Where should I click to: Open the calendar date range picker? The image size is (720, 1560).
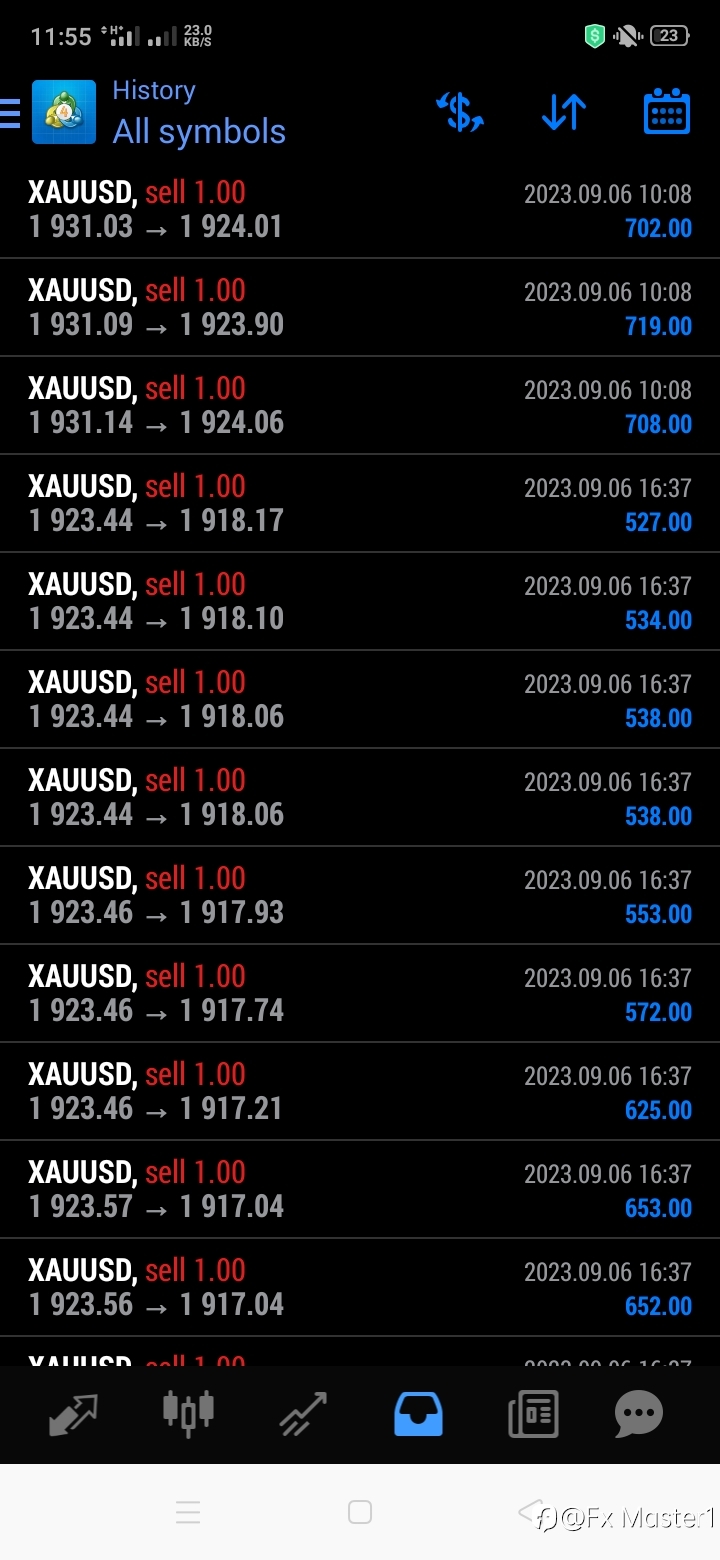pos(667,112)
